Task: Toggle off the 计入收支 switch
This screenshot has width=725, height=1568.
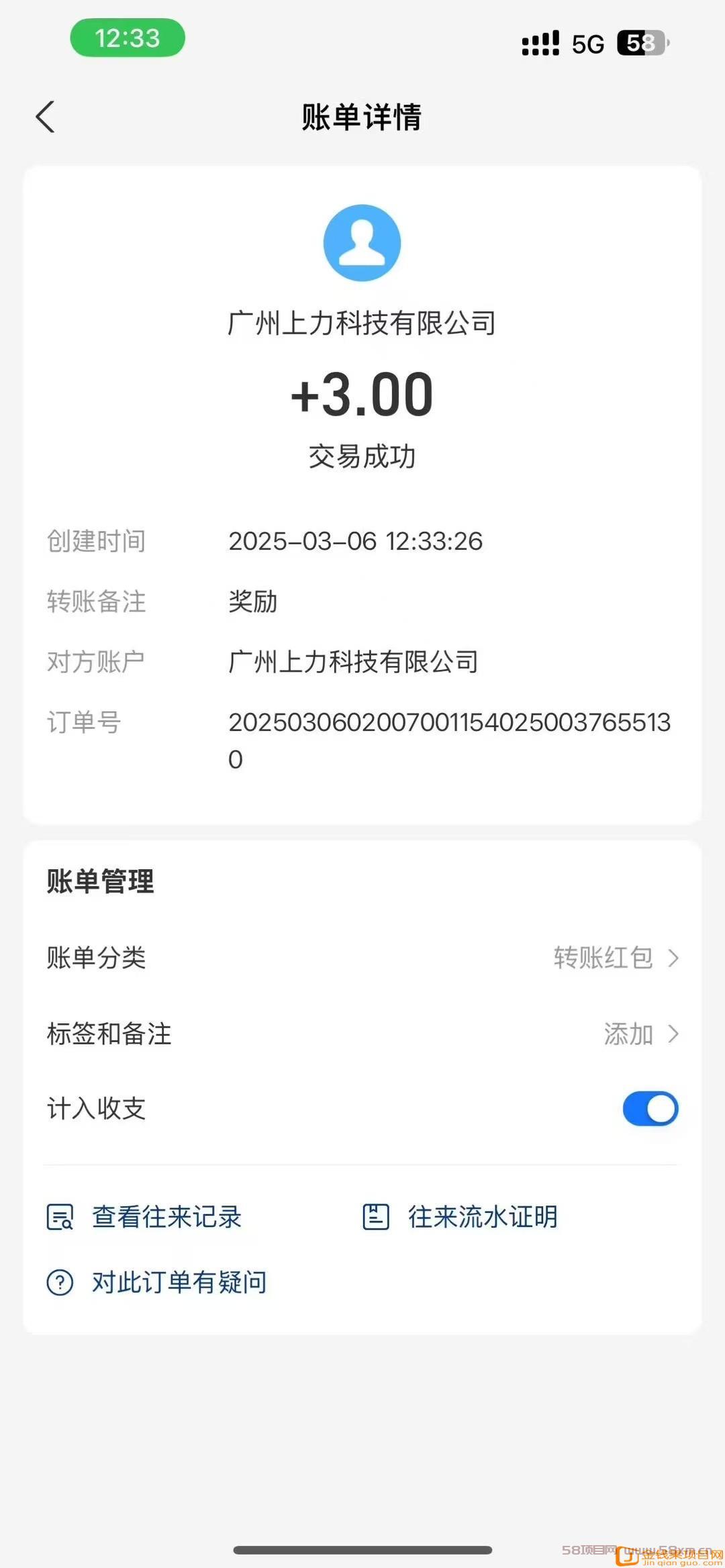Action: (650, 1109)
